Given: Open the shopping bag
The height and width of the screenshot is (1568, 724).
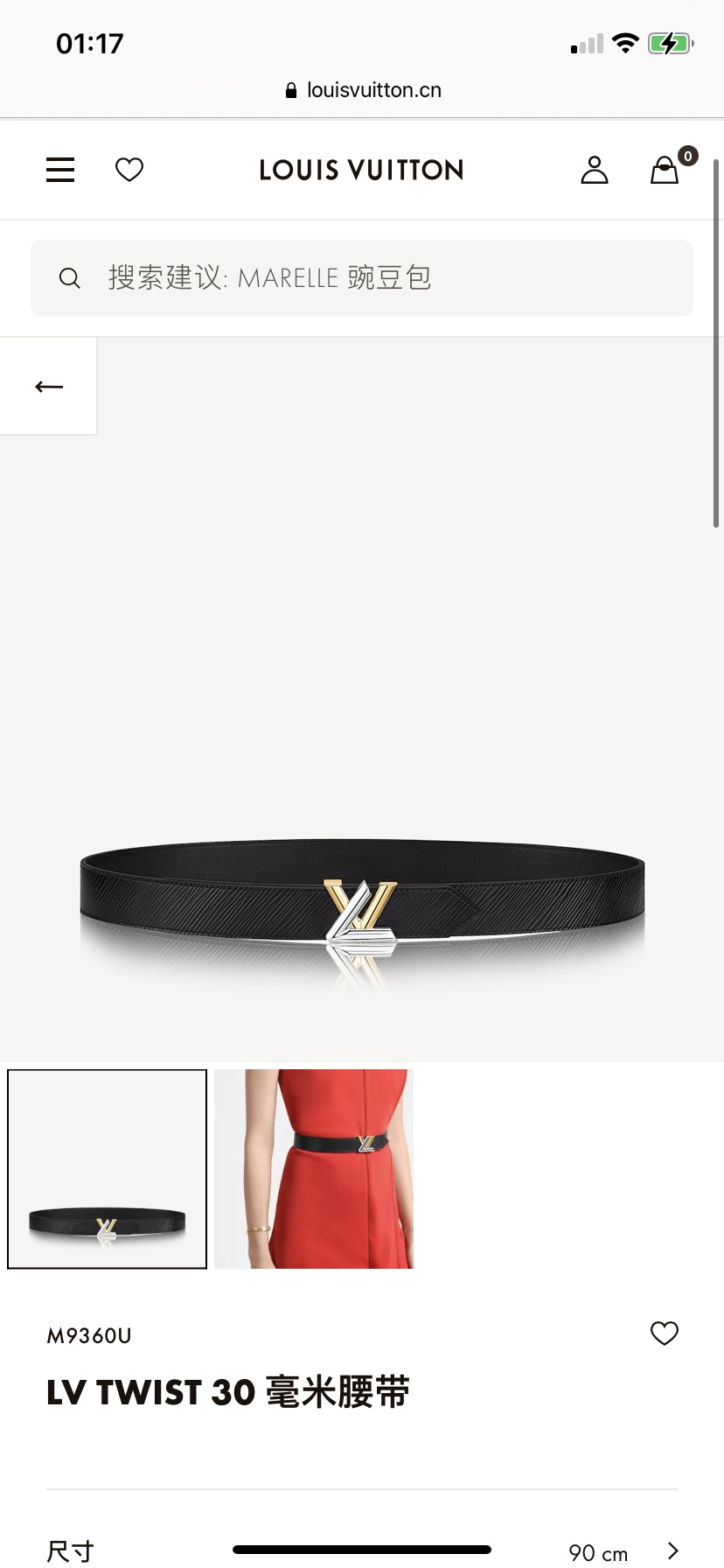Looking at the screenshot, I should (665, 170).
